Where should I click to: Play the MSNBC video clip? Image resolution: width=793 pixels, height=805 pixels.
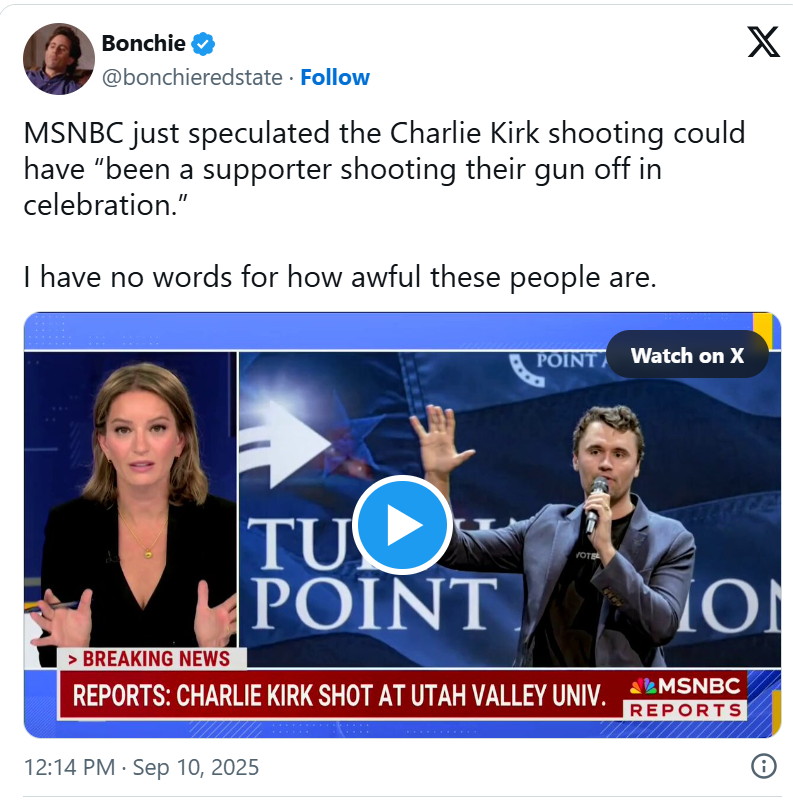[402, 525]
